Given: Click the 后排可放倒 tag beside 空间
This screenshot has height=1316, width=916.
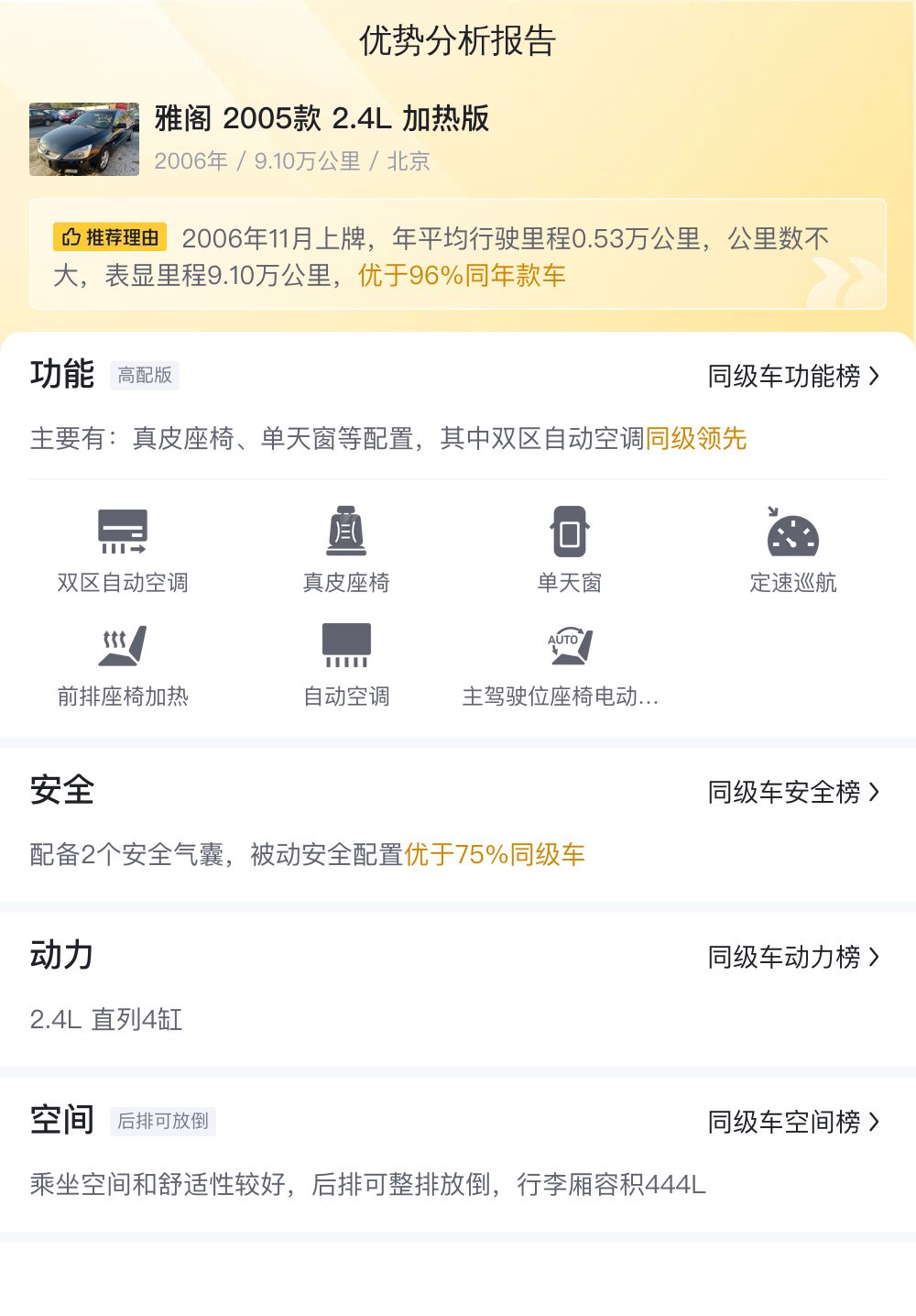Looking at the screenshot, I should [x=165, y=1122].
